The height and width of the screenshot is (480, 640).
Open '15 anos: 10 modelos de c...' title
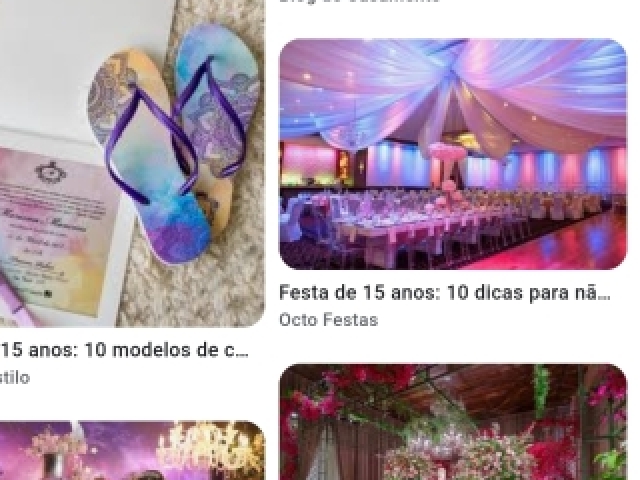tap(124, 350)
